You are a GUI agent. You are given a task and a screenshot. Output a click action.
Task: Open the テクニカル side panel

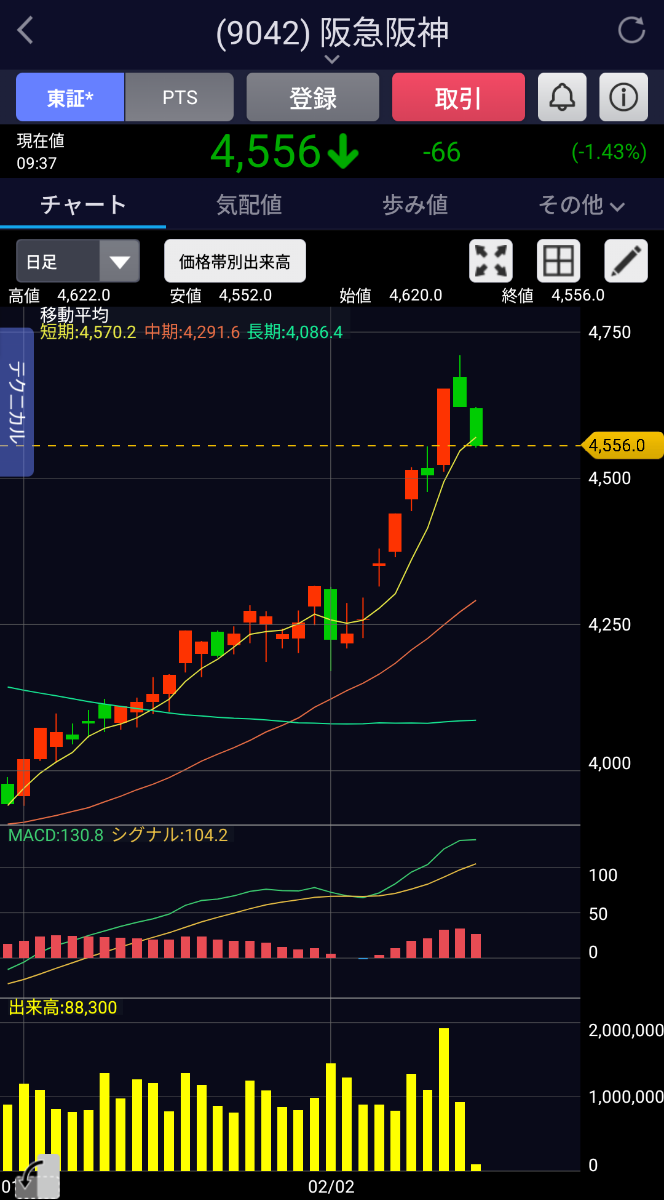18,402
